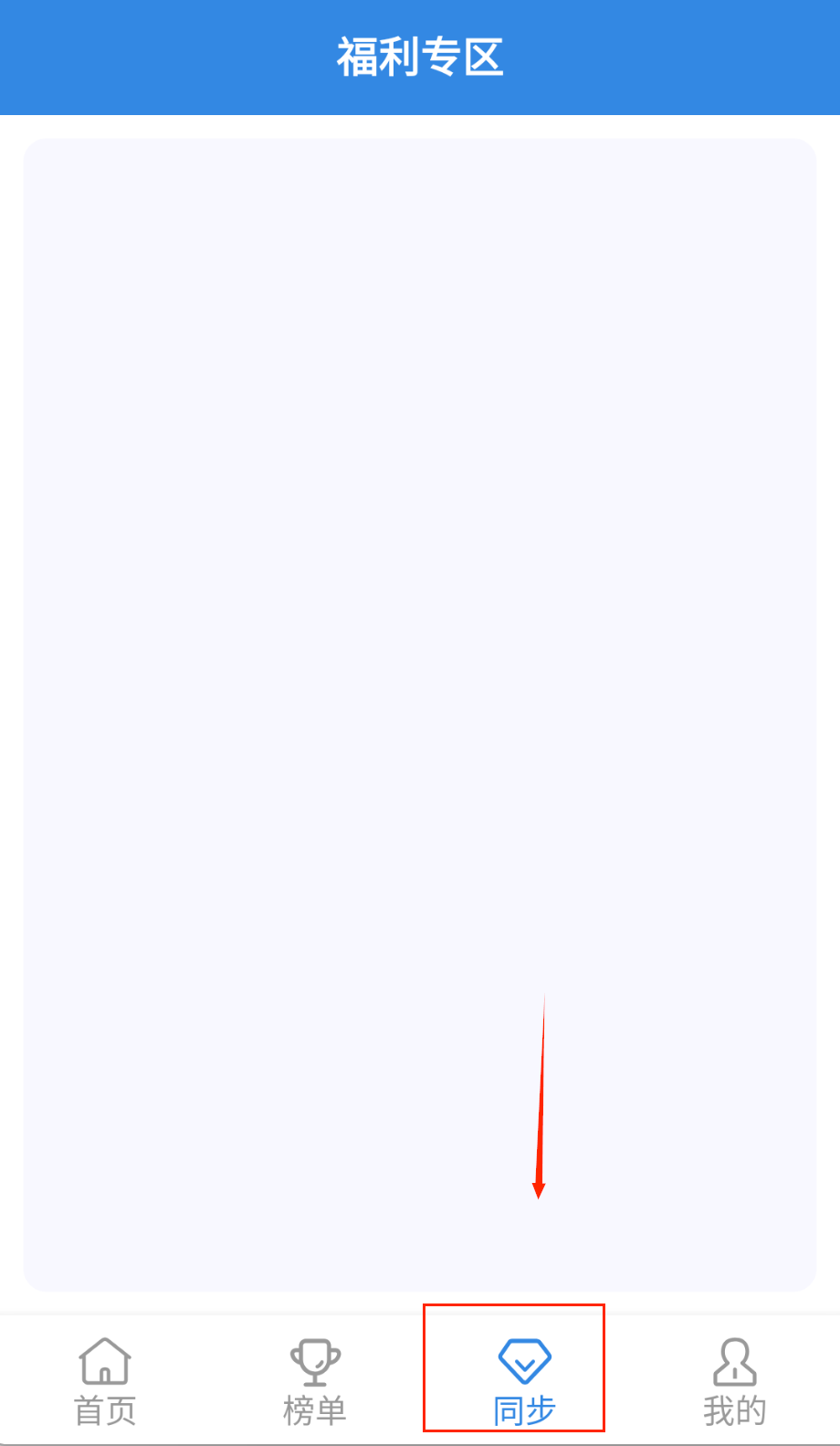This screenshot has width=840, height=1446.
Task: Open the 我的 profile tab
Action: [x=734, y=1380]
